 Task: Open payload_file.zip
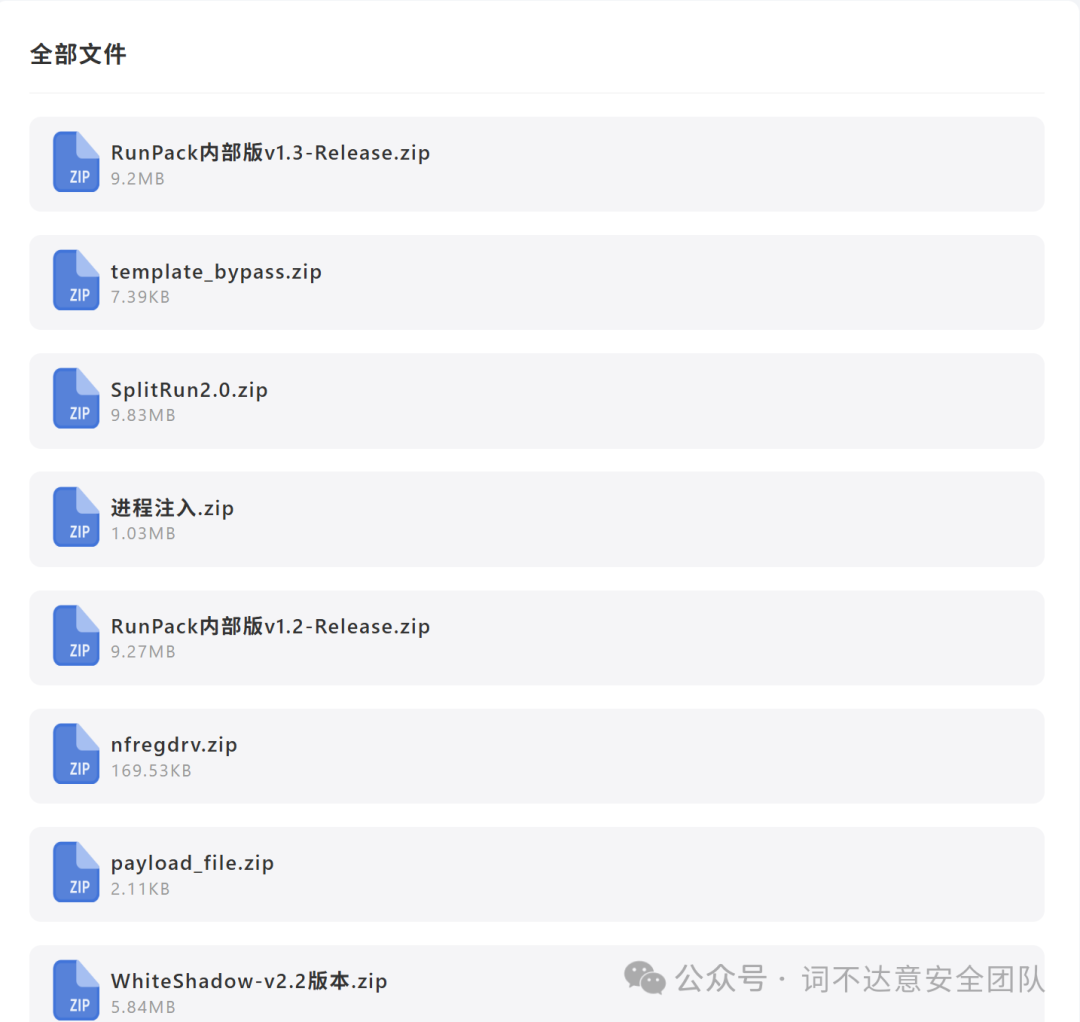537,875
